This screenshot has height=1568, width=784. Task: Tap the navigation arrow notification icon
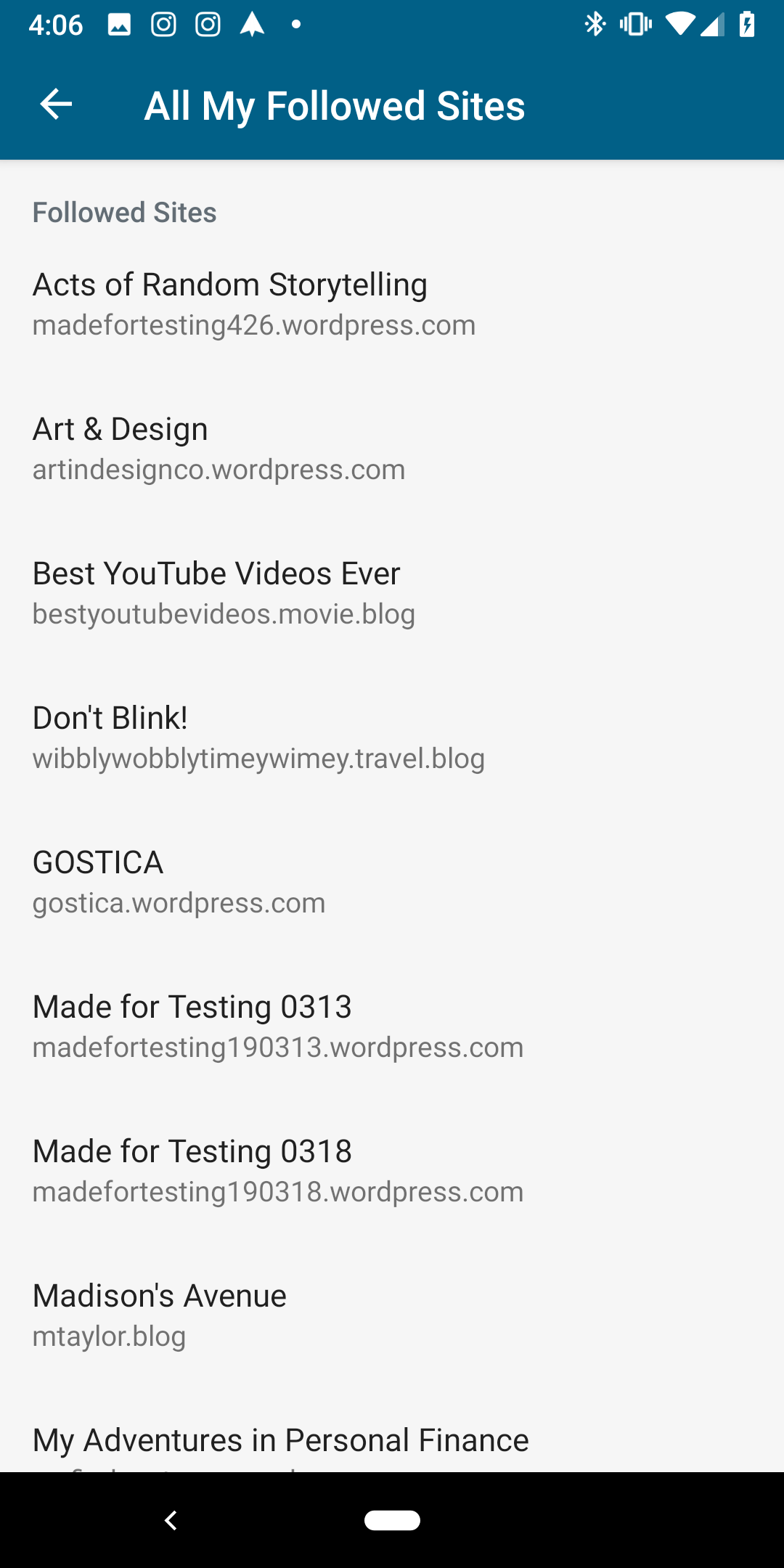pos(253,24)
